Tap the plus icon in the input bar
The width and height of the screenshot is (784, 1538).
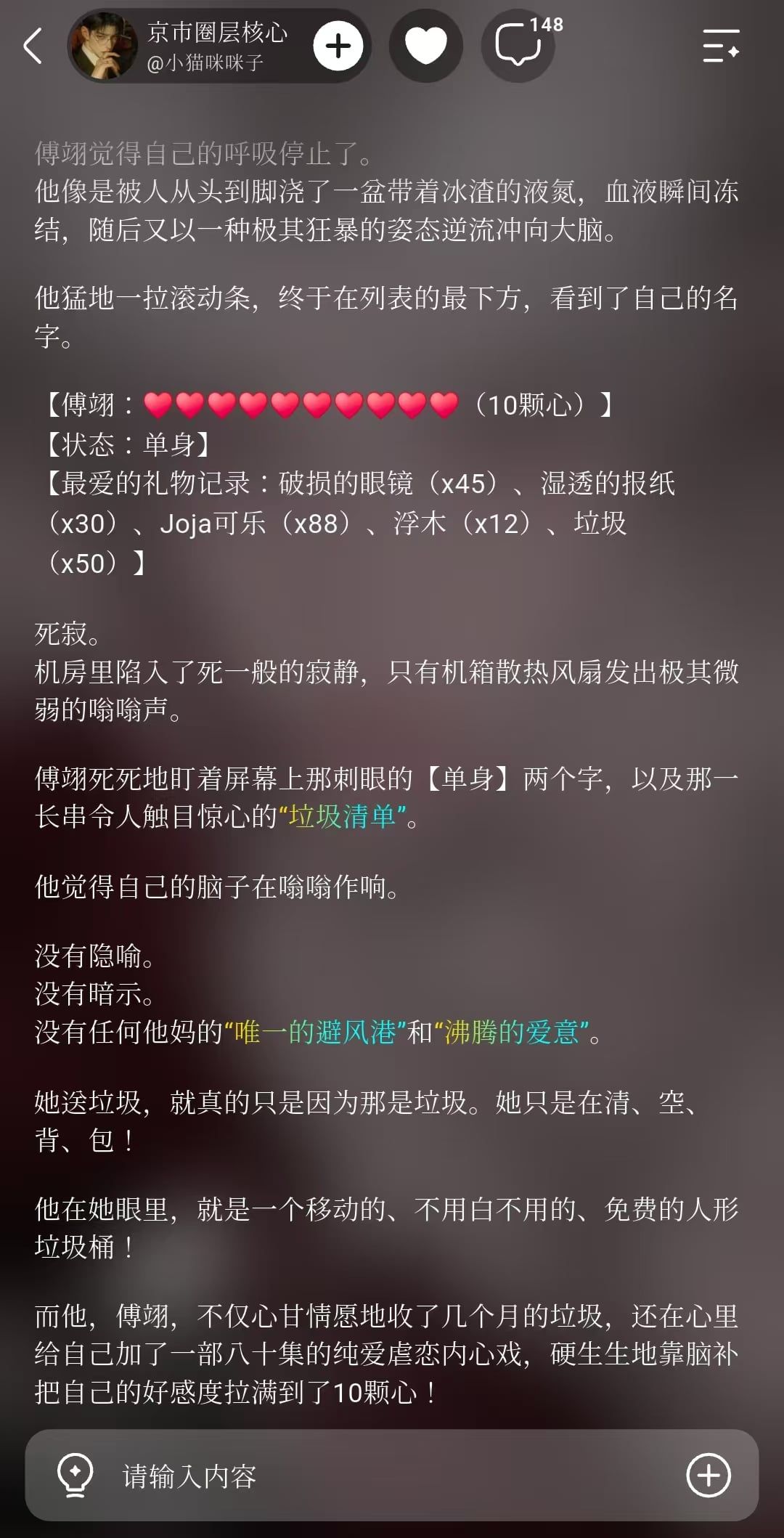pyautogui.click(x=709, y=1476)
